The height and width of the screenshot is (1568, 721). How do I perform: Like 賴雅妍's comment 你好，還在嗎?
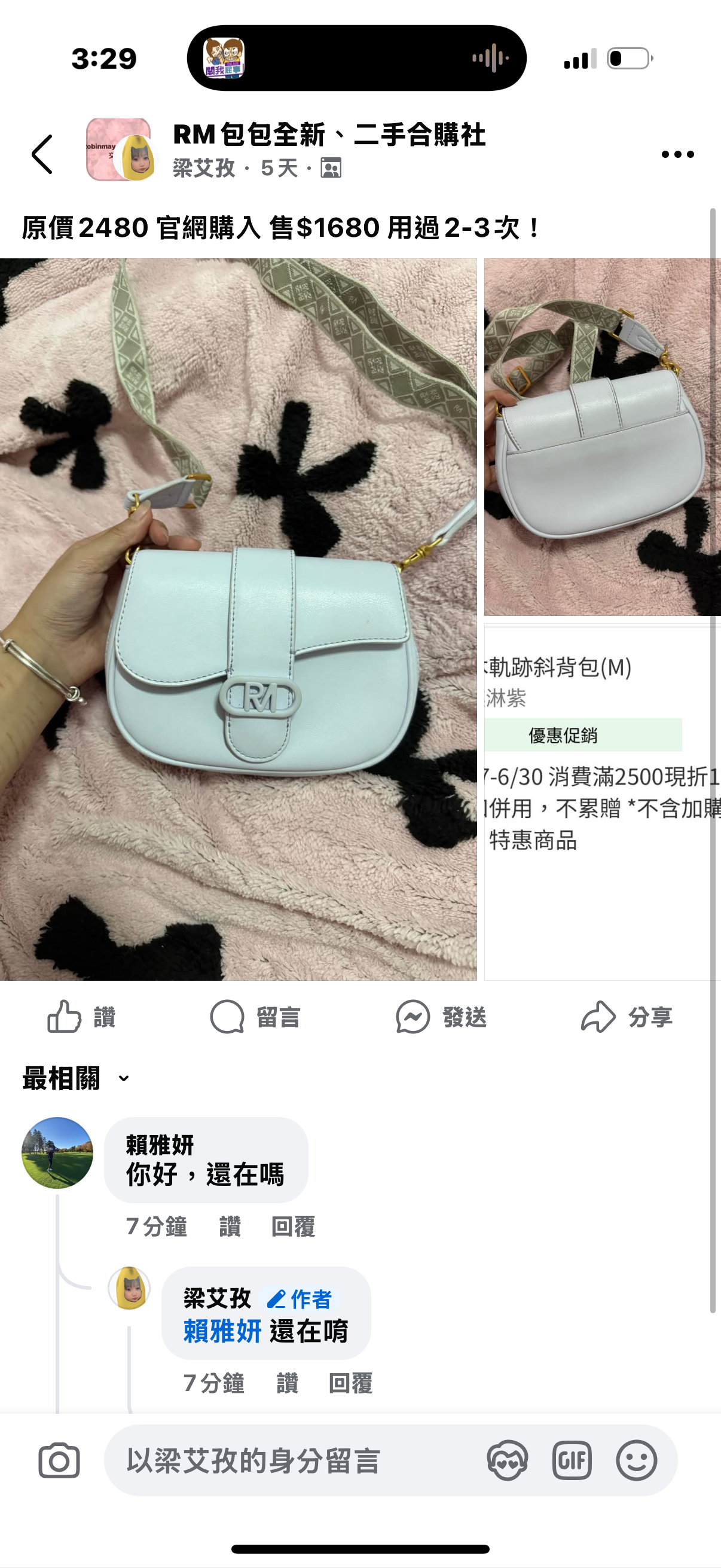(230, 1227)
